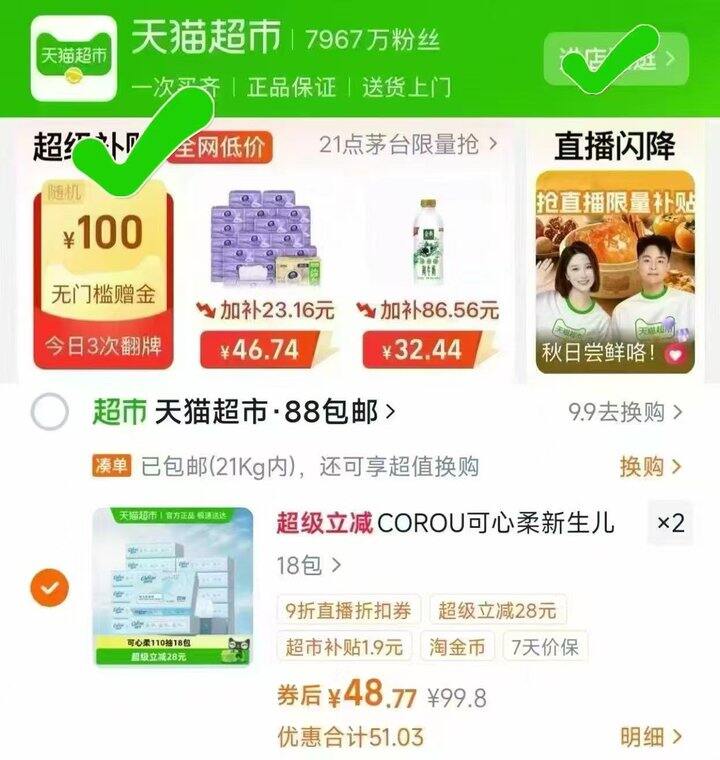
Task: Tap the 天猫超市 store logo
Action: 74,58
